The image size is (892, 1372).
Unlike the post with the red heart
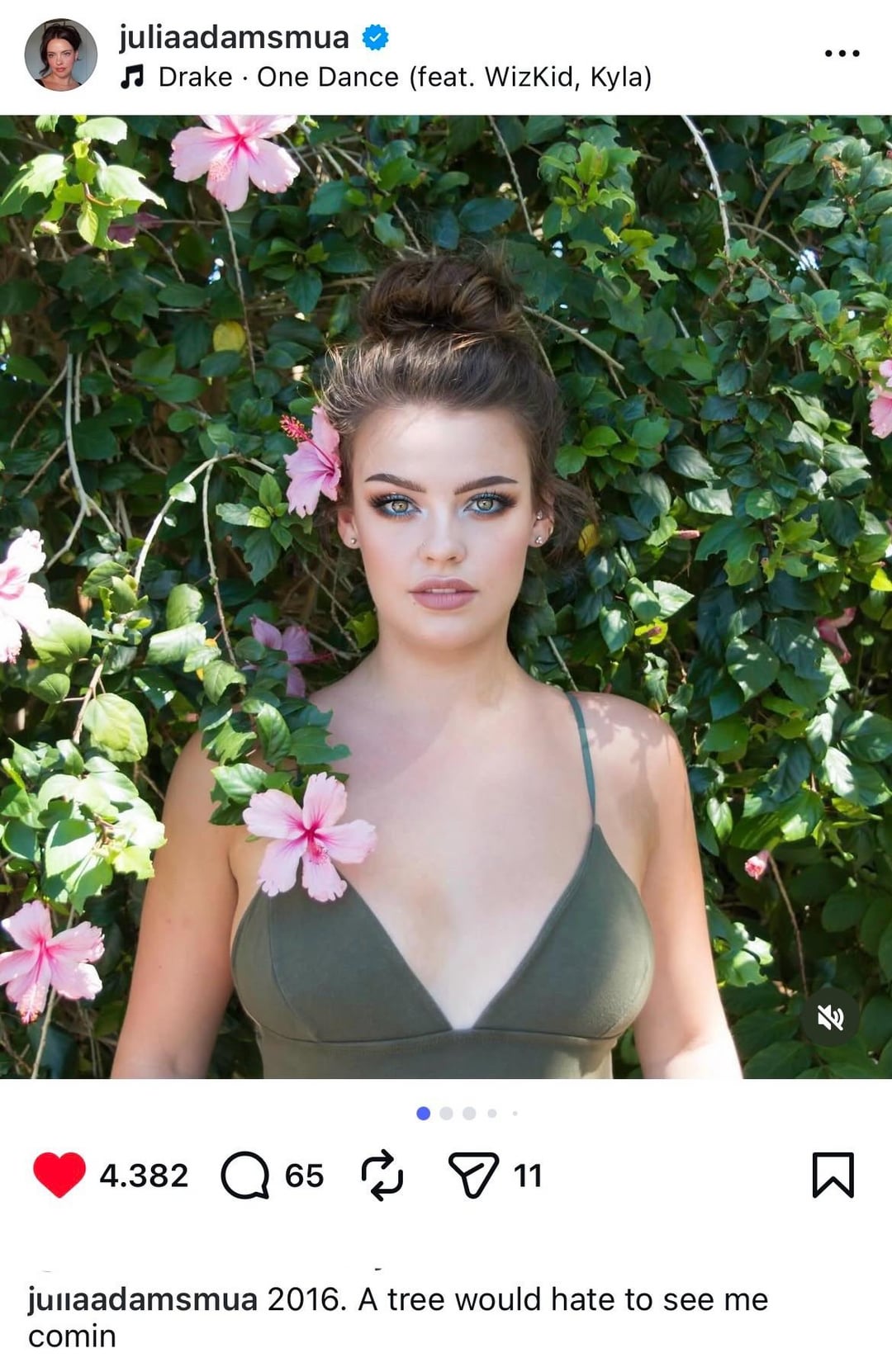tap(59, 1175)
